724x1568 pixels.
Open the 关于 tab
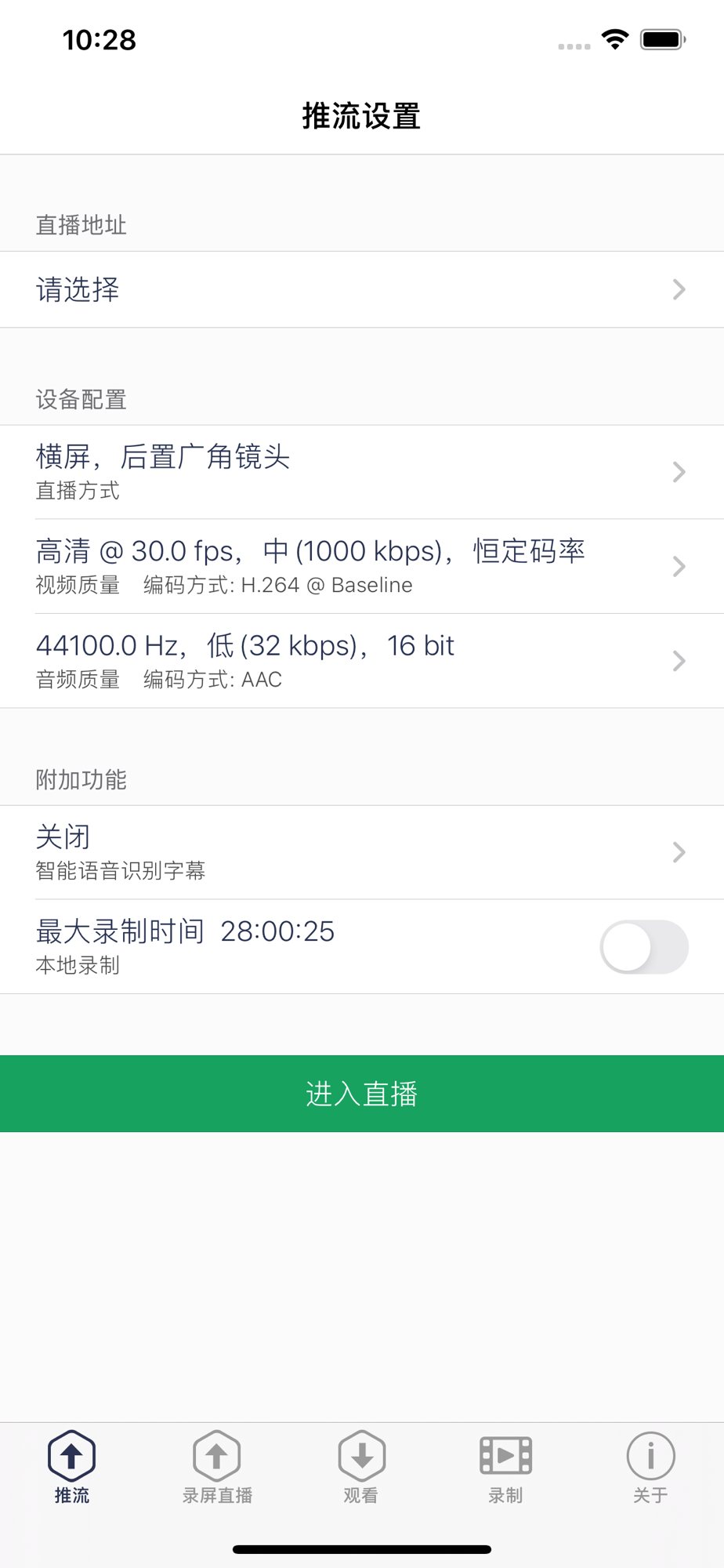[651, 1467]
